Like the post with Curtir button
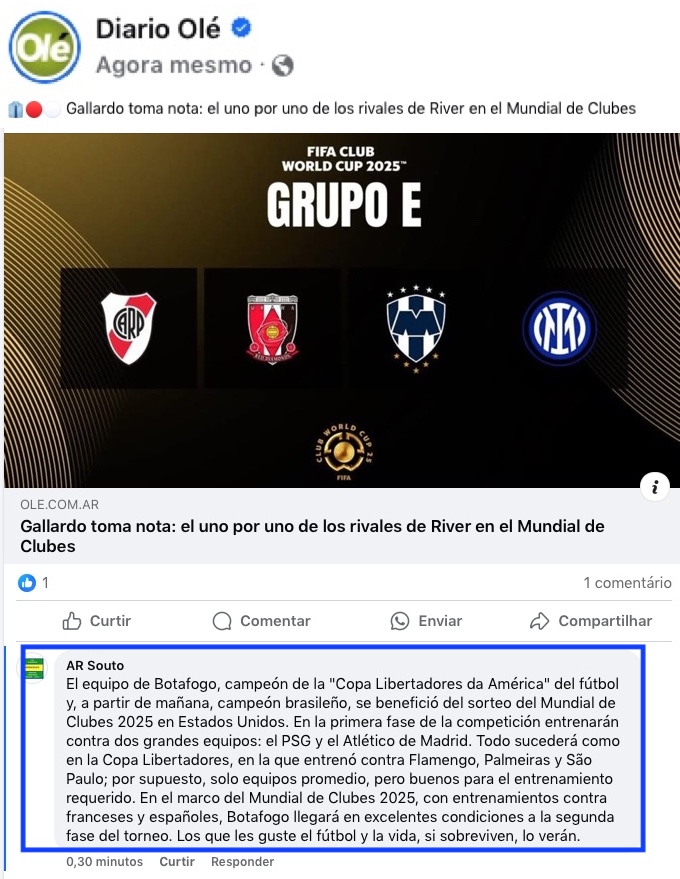Screen dimensions: 680x879 click(x=96, y=621)
